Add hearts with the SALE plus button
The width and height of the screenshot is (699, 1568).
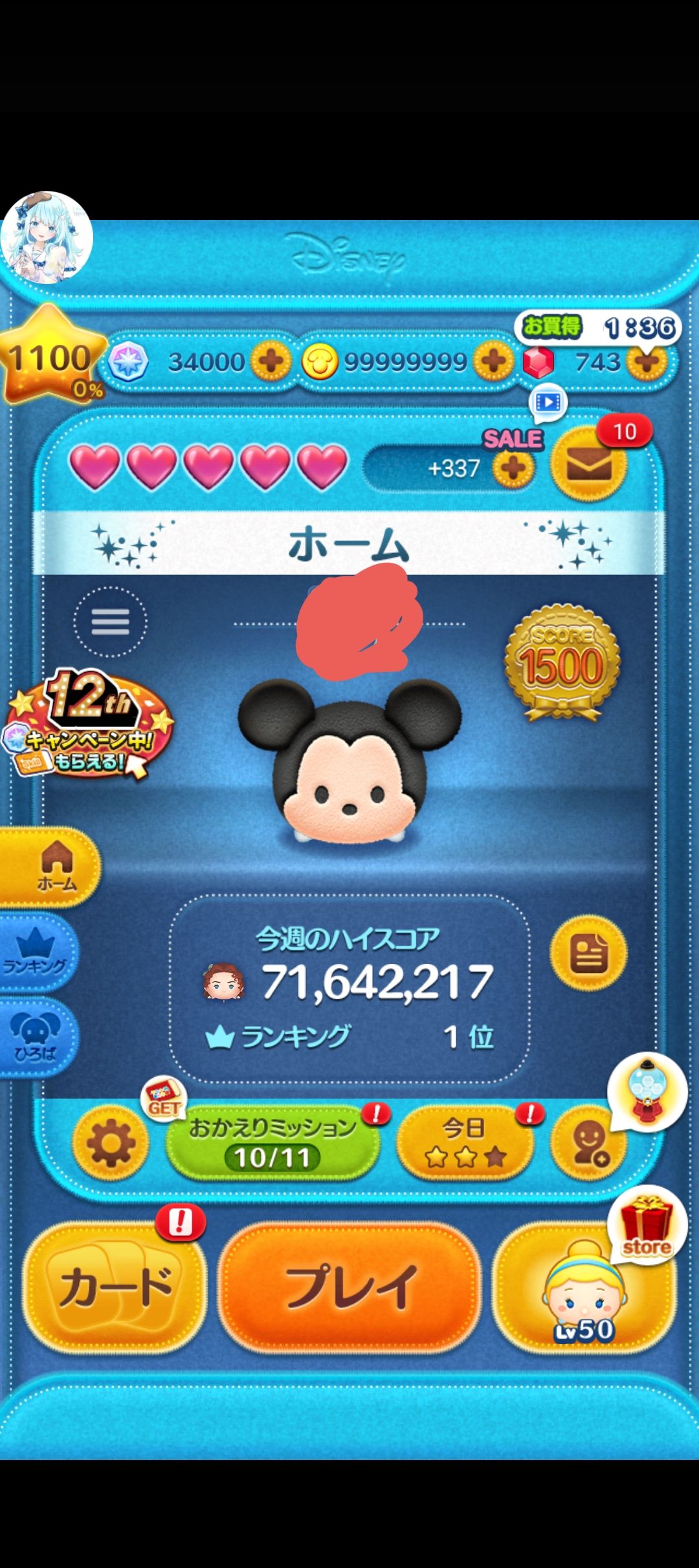click(x=513, y=467)
